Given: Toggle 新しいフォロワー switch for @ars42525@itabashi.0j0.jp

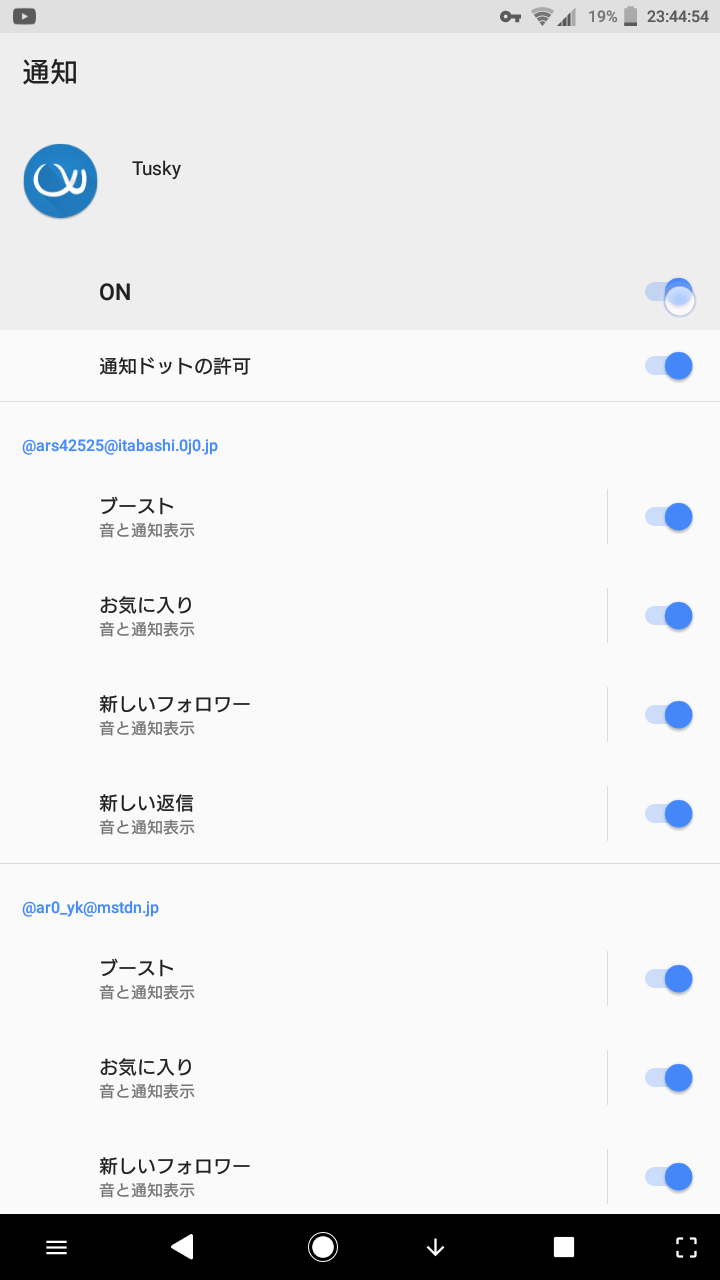Looking at the screenshot, I should click(669, 714).
